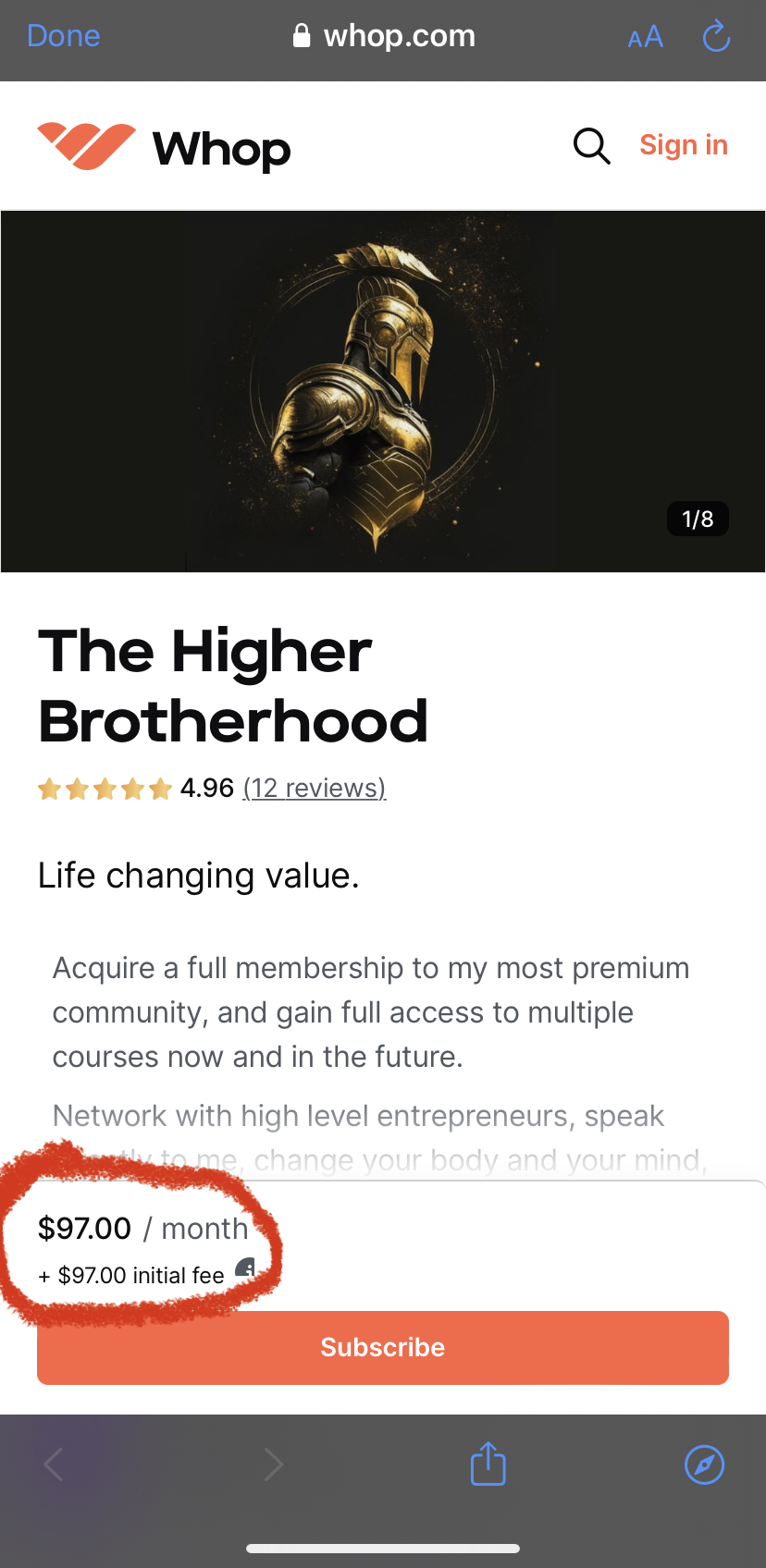This screenshot has height=1568, width=766.
Task: Tap the Whop logo to go home
Action: (164, 147)
